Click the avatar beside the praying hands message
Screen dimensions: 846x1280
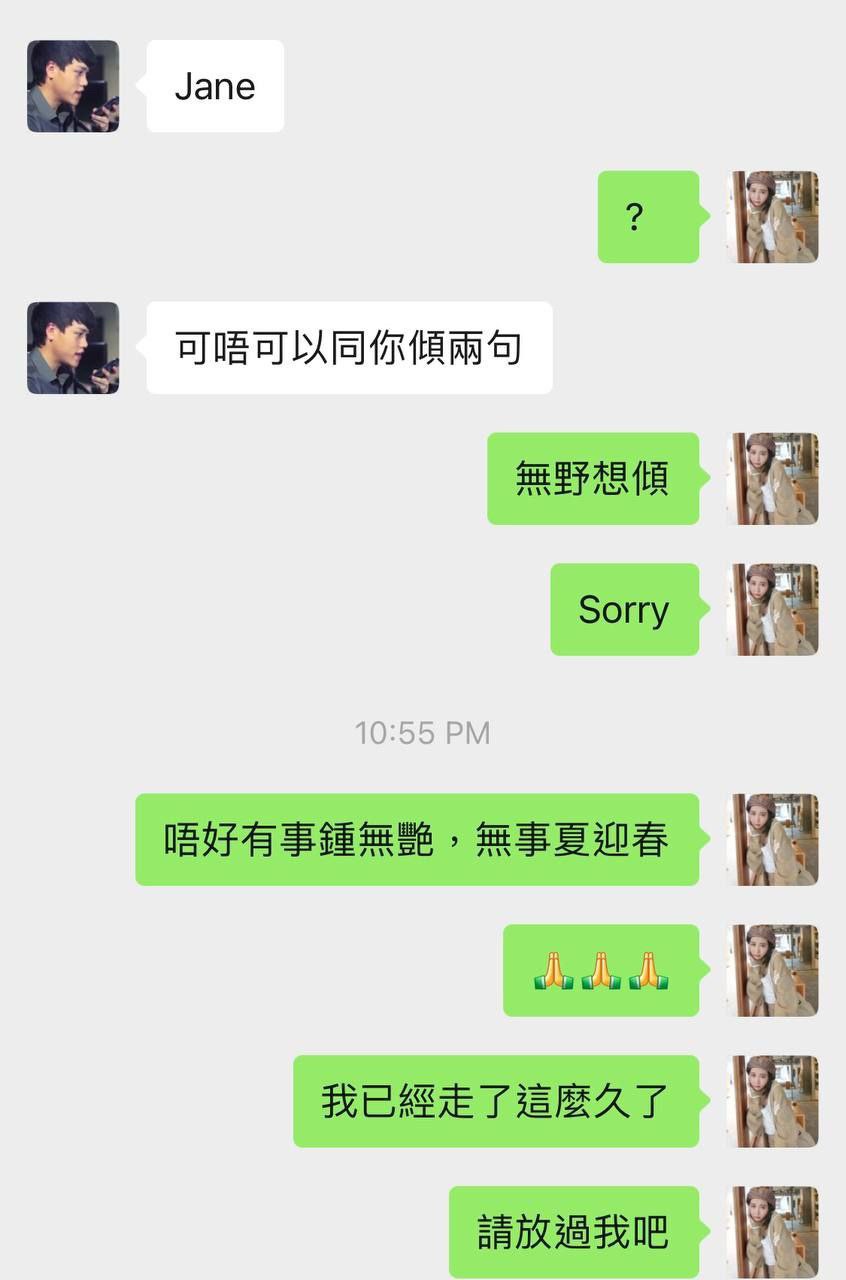click(770, 971)
